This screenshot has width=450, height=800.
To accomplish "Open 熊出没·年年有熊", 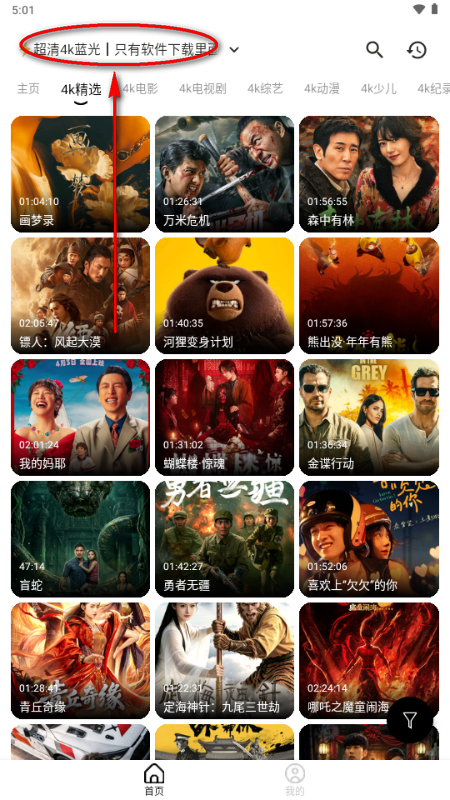I will click(369, 295).
